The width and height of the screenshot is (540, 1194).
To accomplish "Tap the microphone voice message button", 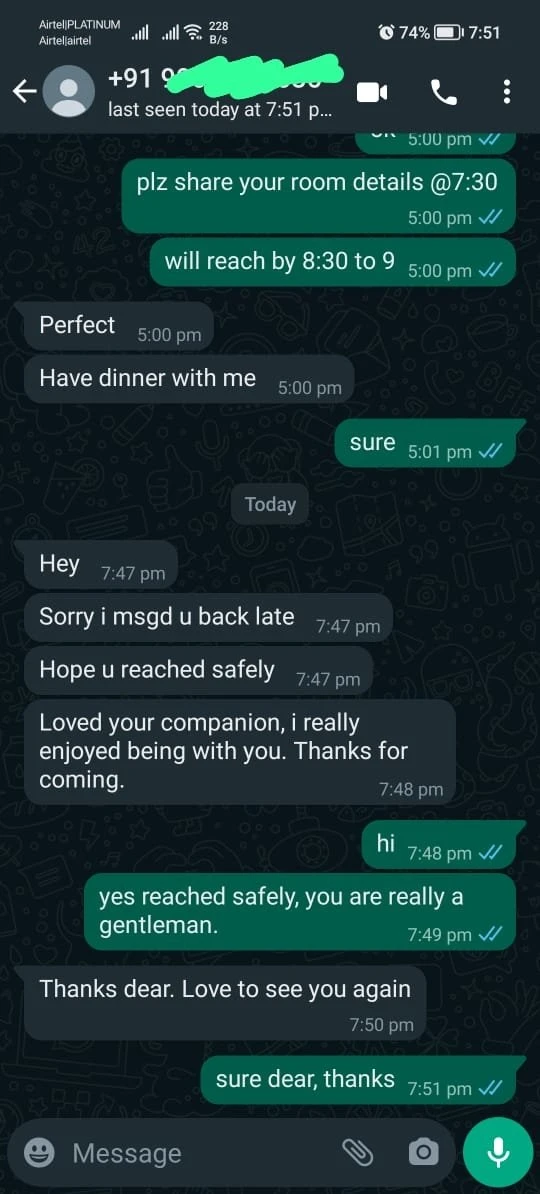I will (498, 1152).
